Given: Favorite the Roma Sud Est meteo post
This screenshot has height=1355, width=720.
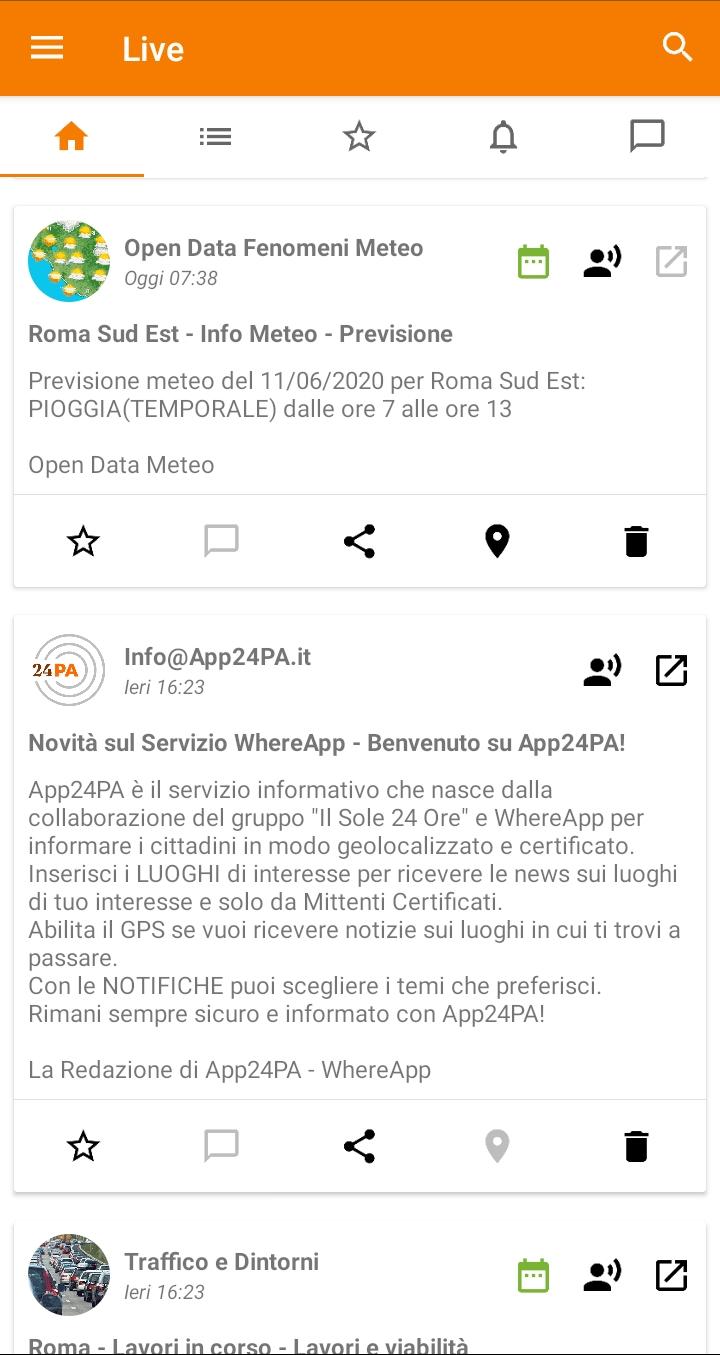Looking at the screenshot, I should pyautogui.click(x=83, y=541).
